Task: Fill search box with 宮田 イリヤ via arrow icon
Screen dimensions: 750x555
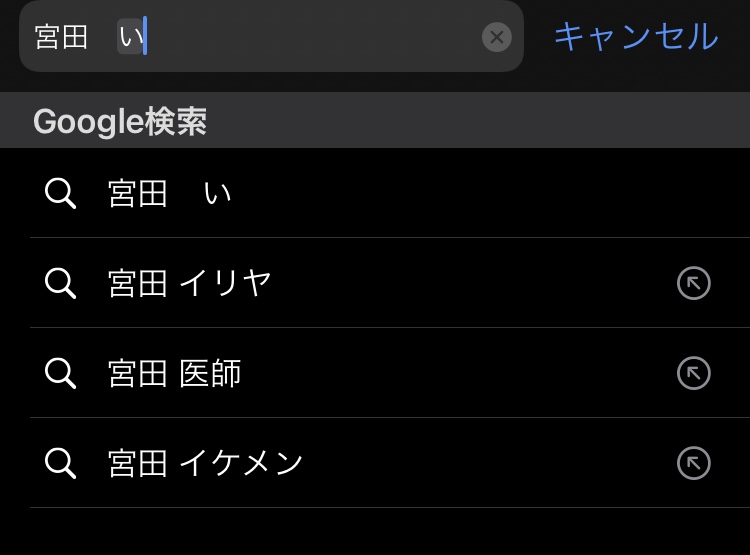Action: (x=694, y=283)
